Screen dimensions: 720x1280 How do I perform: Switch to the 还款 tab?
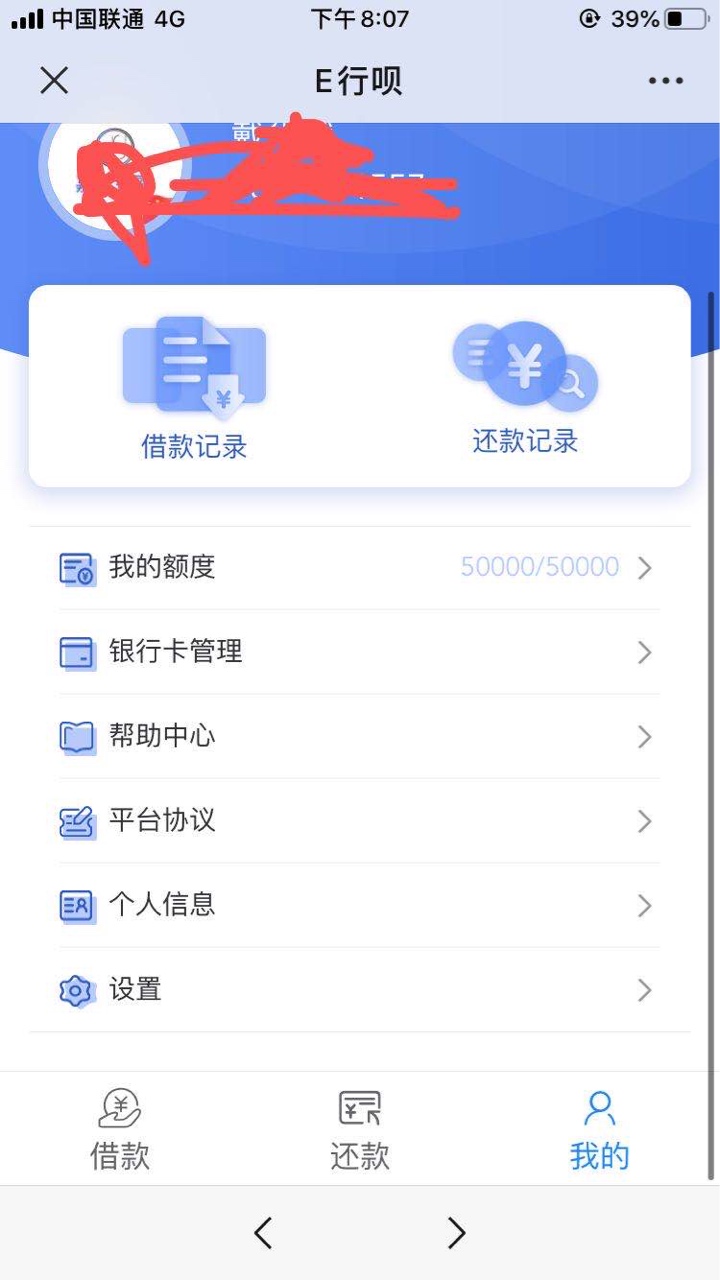click(360, 1130)
